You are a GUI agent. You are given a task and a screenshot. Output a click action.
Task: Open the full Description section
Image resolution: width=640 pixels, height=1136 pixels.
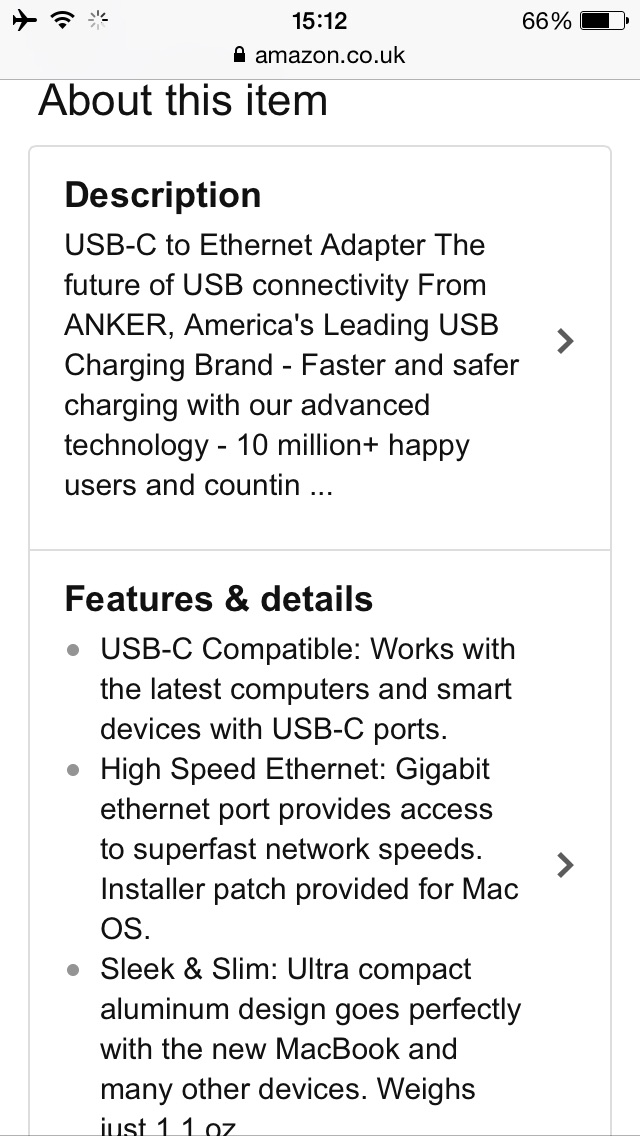320,348
